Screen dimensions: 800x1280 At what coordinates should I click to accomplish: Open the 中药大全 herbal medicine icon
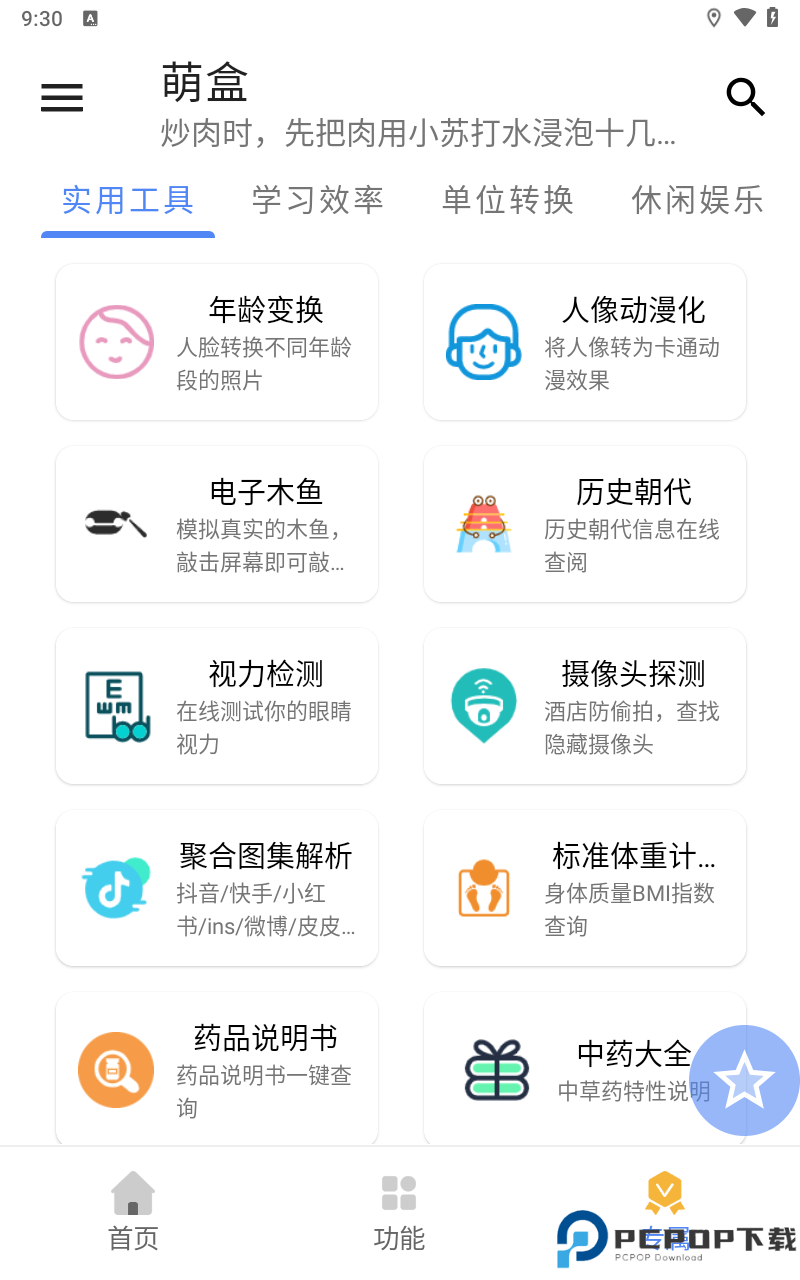coord(497,1070)
